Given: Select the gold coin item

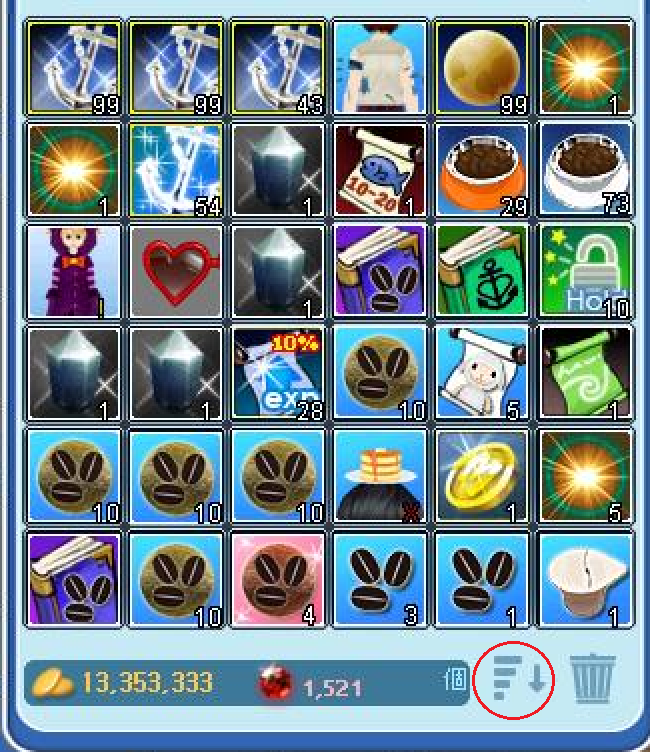Looking at the screenshot, I should point(481,476).
